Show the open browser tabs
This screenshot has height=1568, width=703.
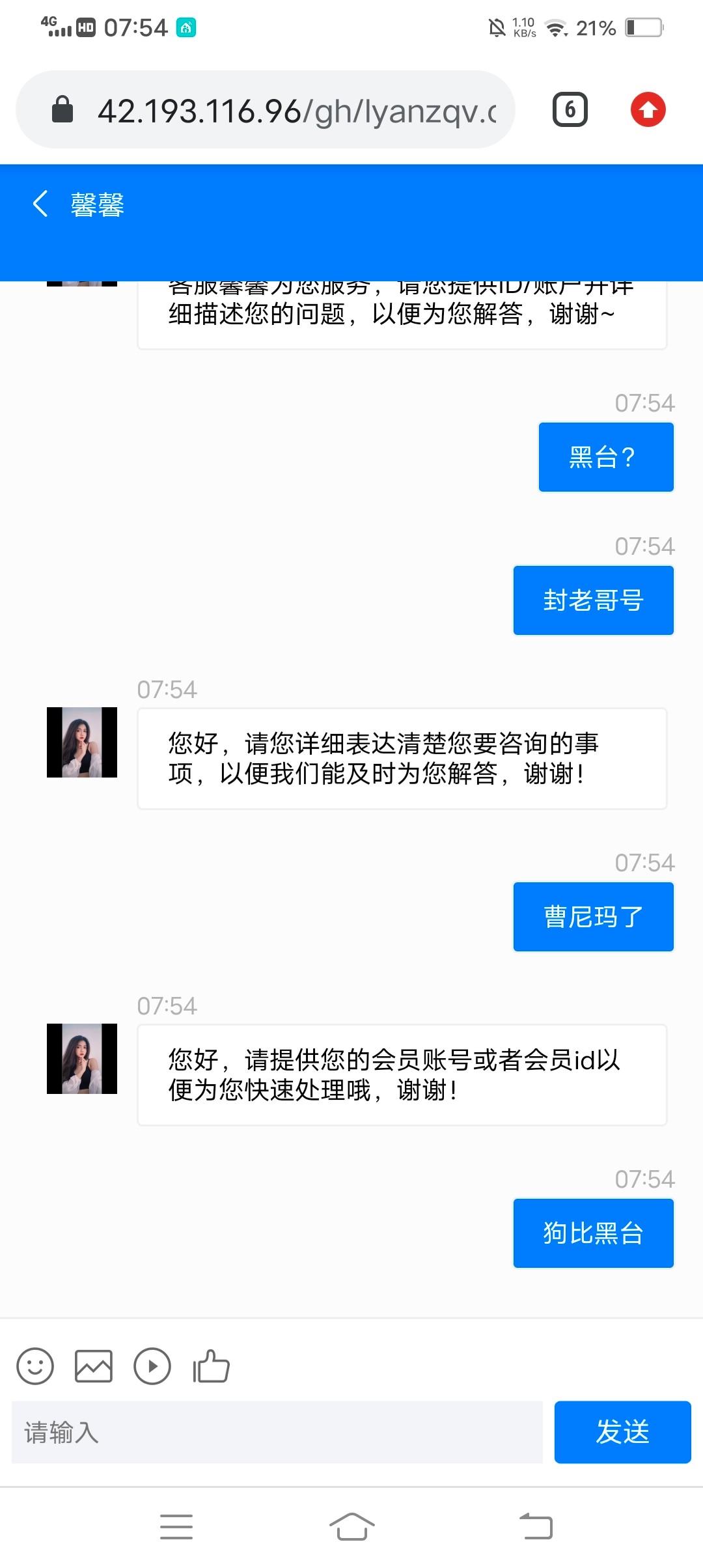pos(570,109)
